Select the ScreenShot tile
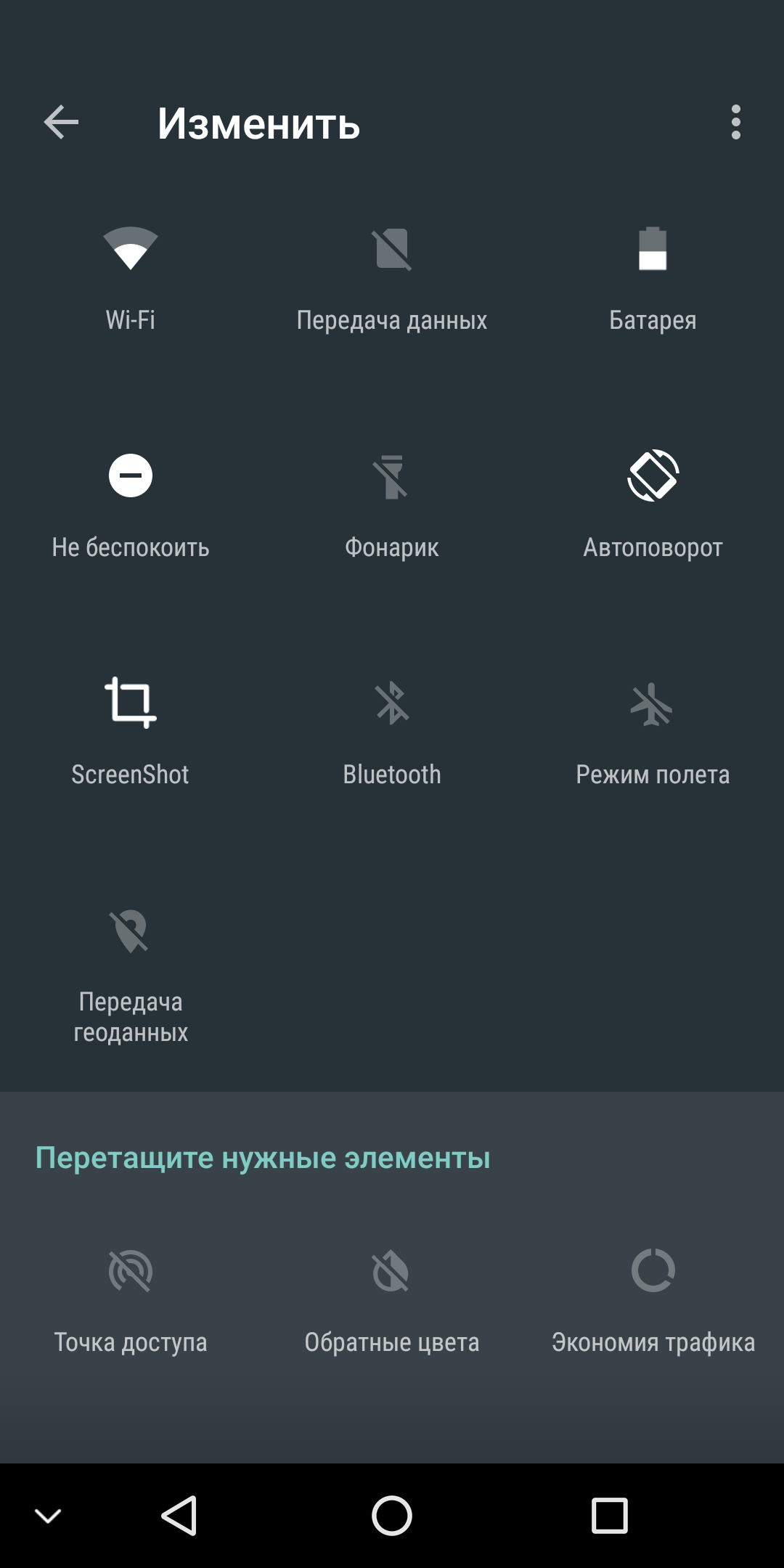Viewport: 784px width, 1568px height. (131, 735)
